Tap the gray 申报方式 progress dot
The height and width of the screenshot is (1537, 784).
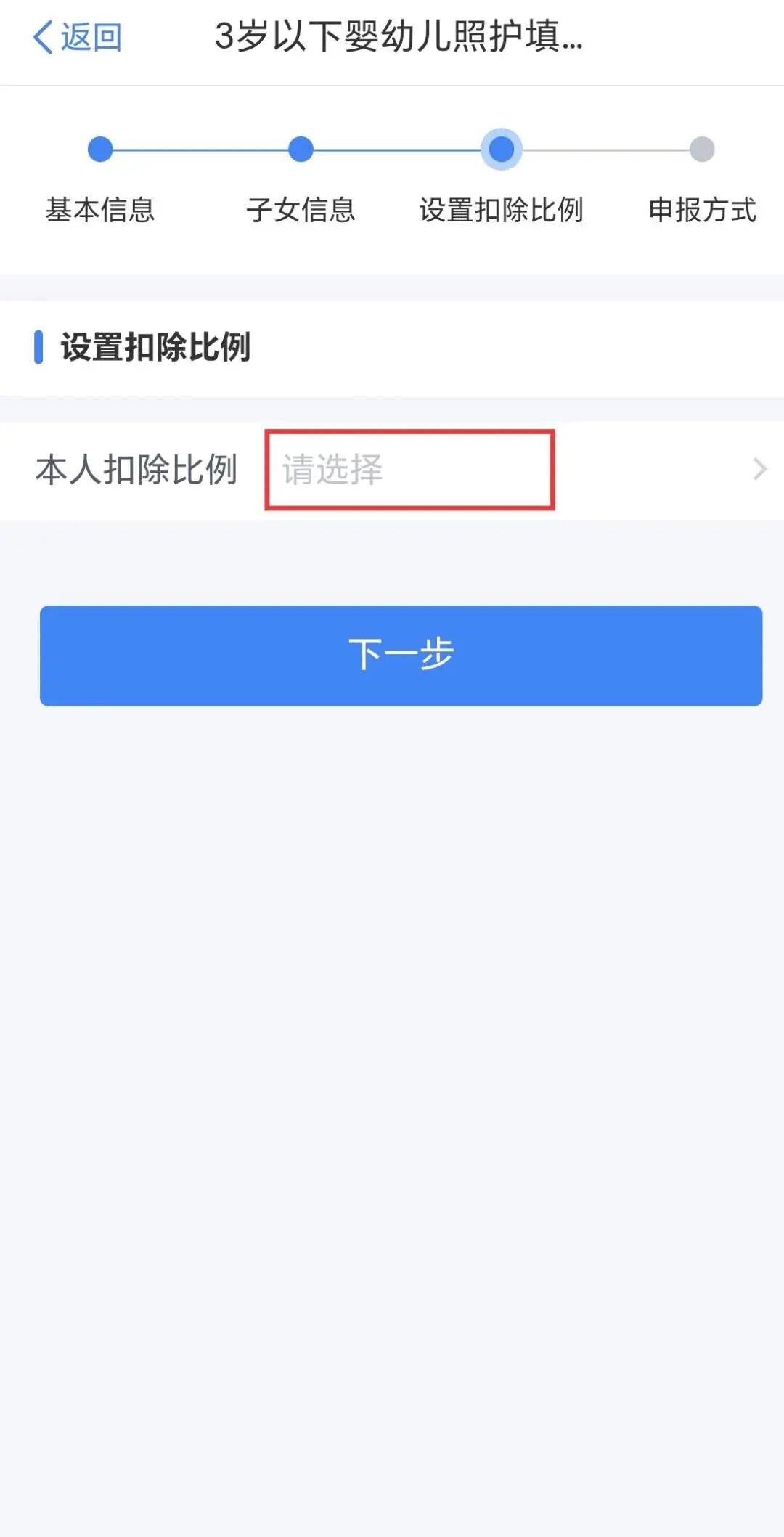click(x=699, y=150)
